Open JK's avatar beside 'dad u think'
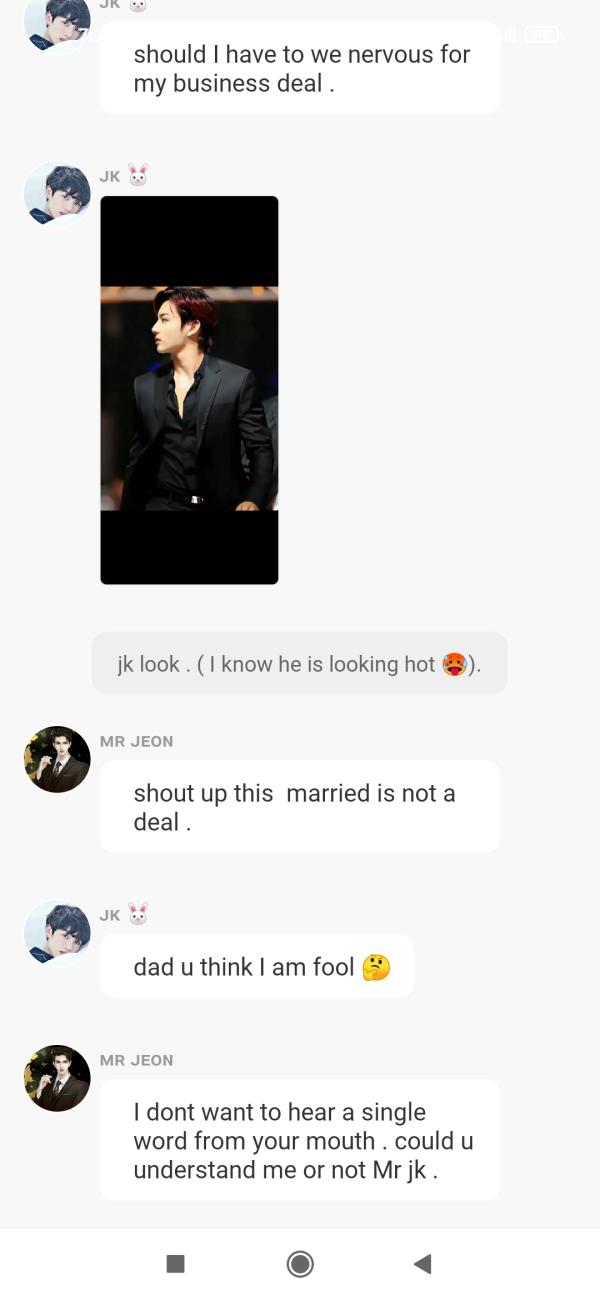 pyautogui.click(x=57, y=933)
